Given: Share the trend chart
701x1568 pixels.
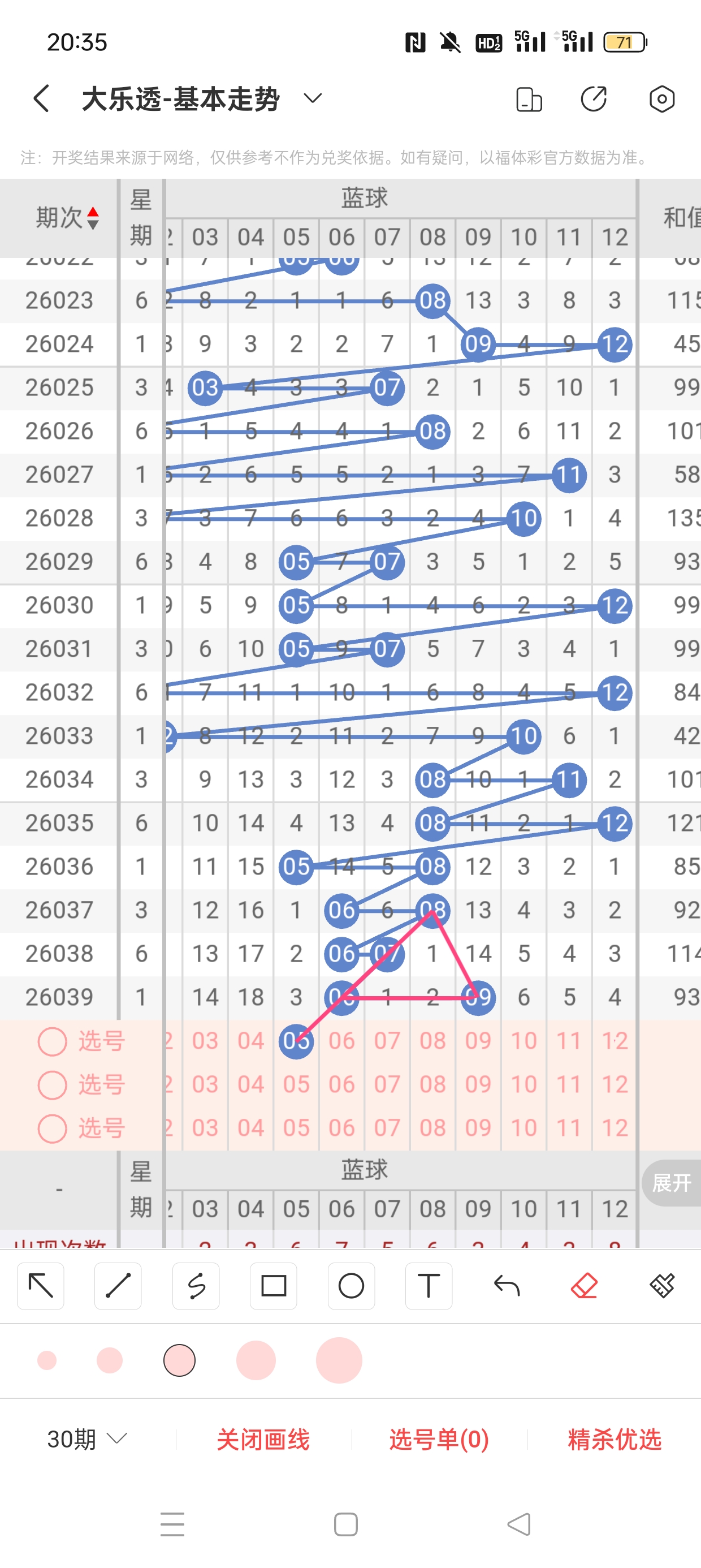Looking at the screenshot, I should point(594,99).
